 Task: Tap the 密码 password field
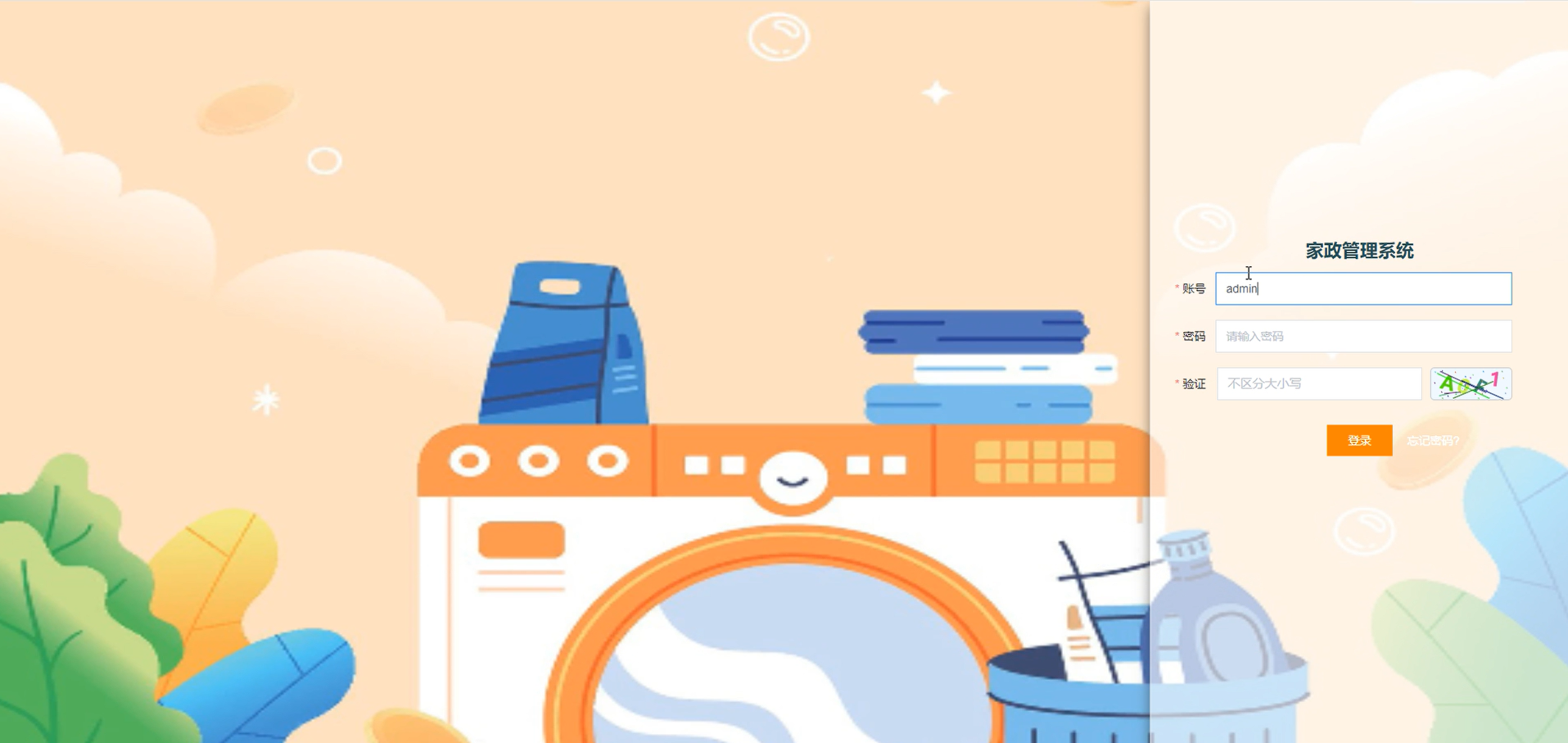tap(1363, 336)
